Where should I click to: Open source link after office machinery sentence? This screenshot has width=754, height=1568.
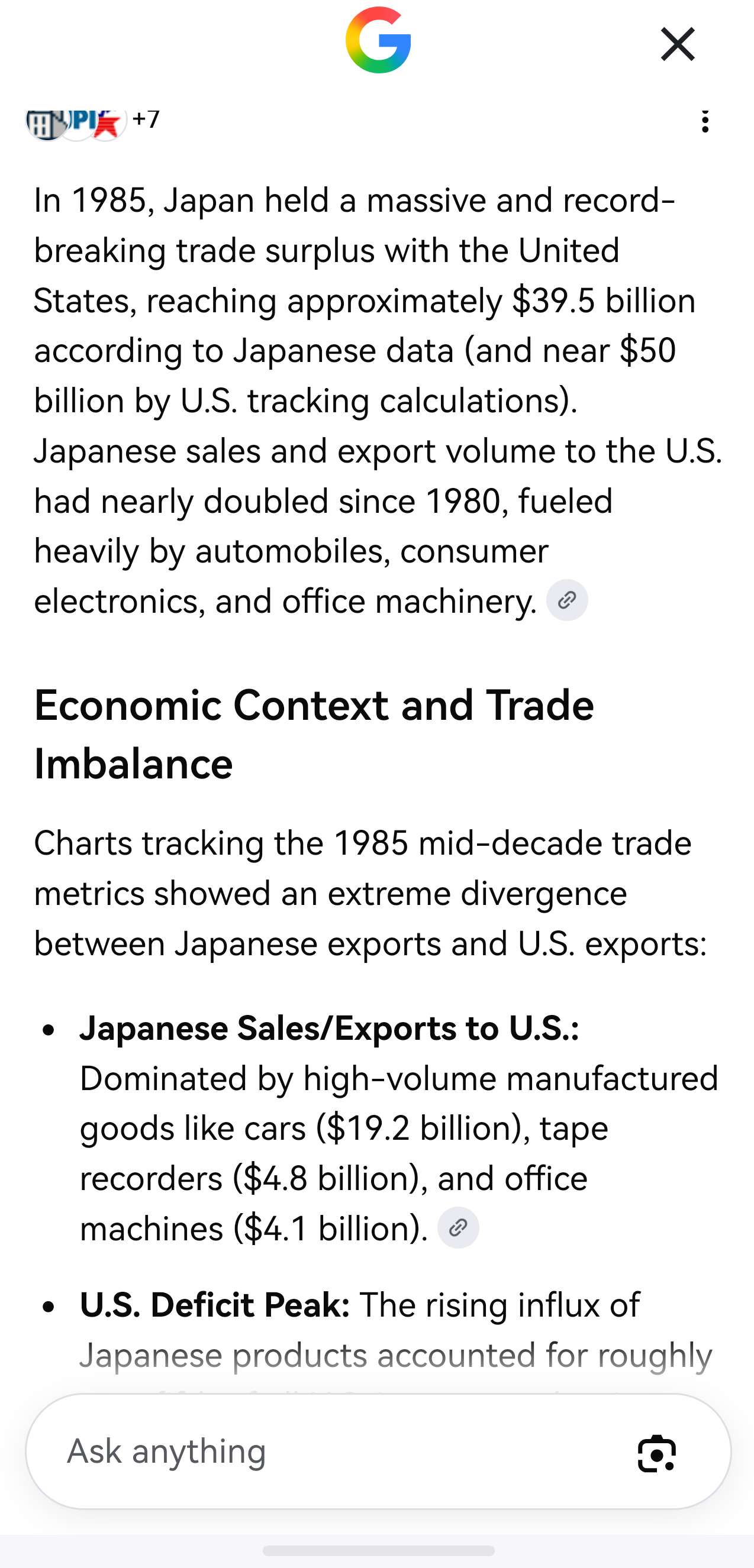(x=567, y=600)
